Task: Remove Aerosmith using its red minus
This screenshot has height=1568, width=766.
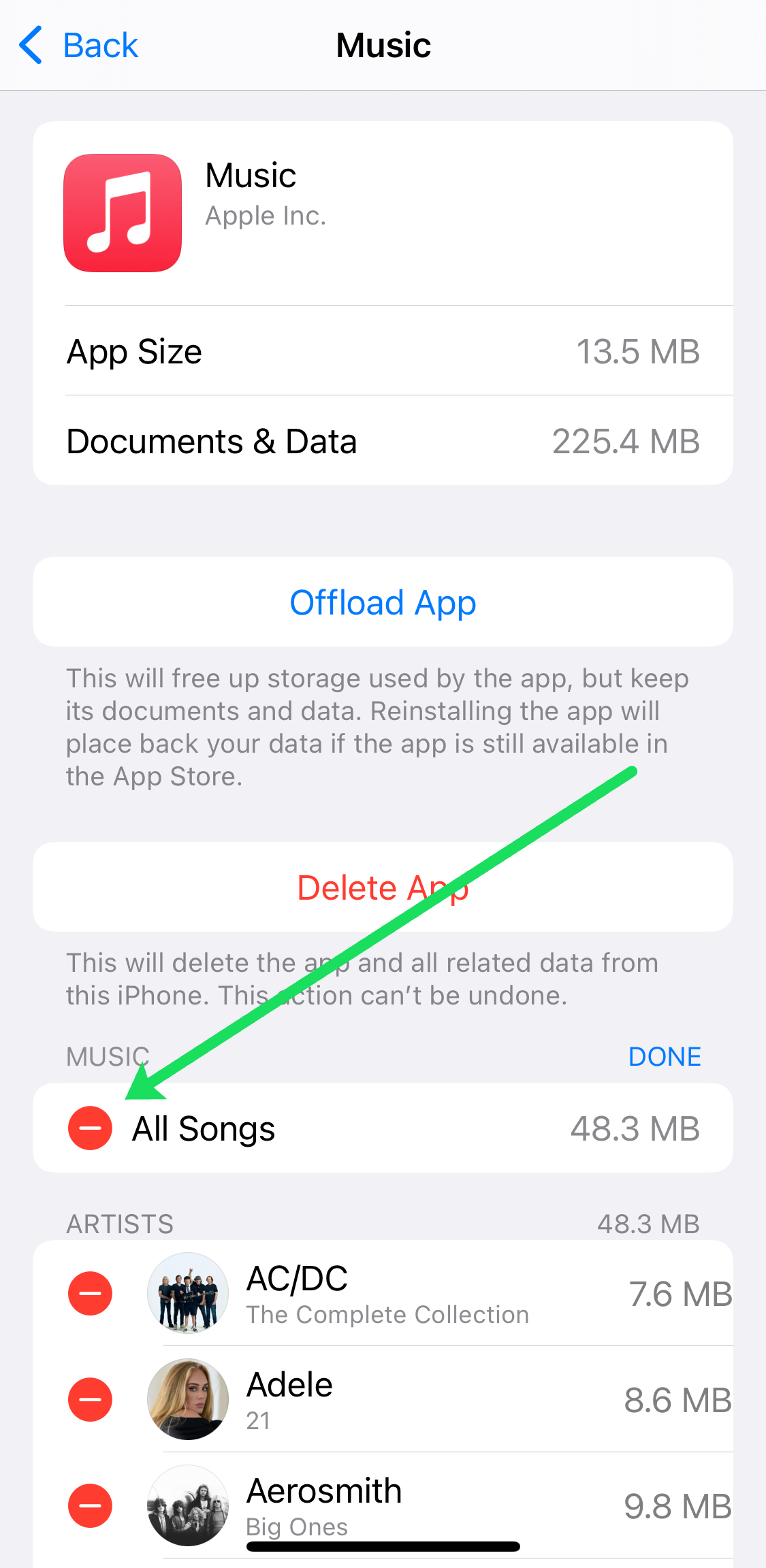Action: click(x=90, y=1505)
